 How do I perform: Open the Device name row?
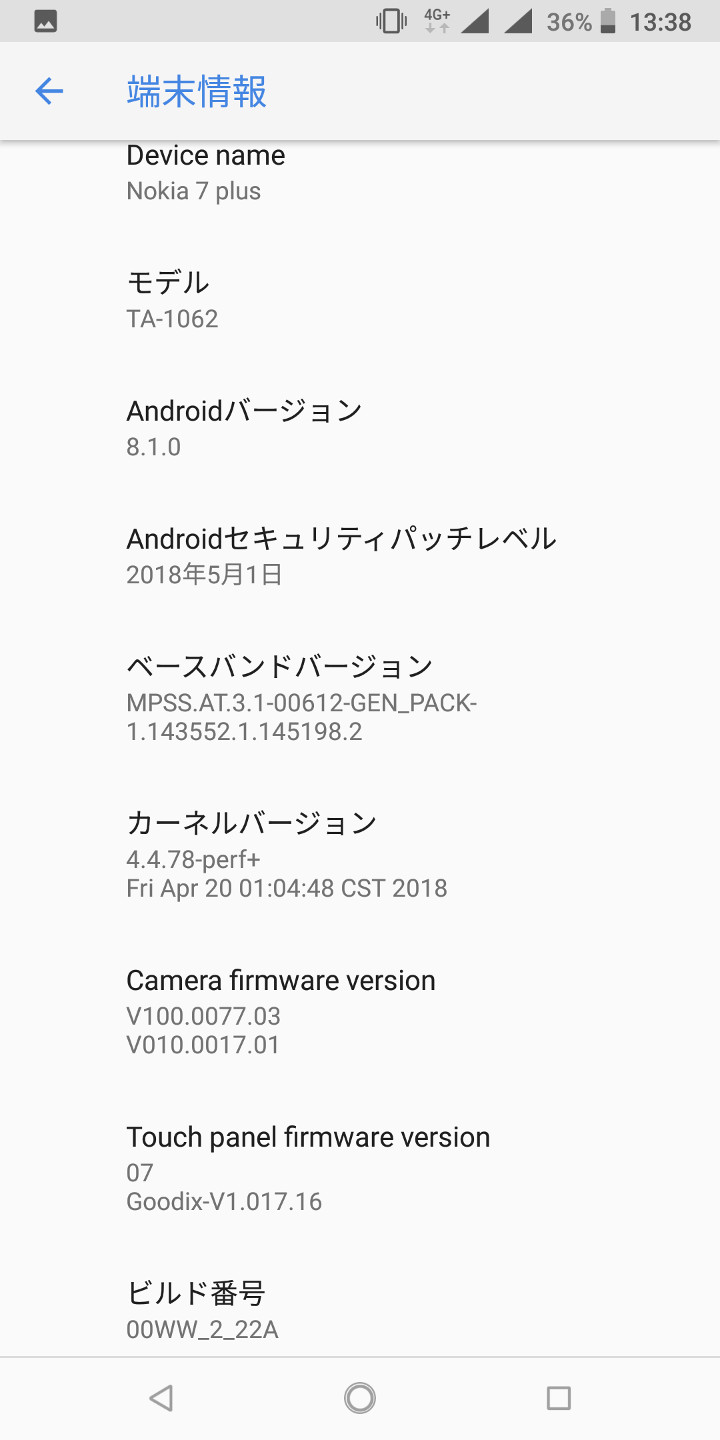tap(360, 173)
